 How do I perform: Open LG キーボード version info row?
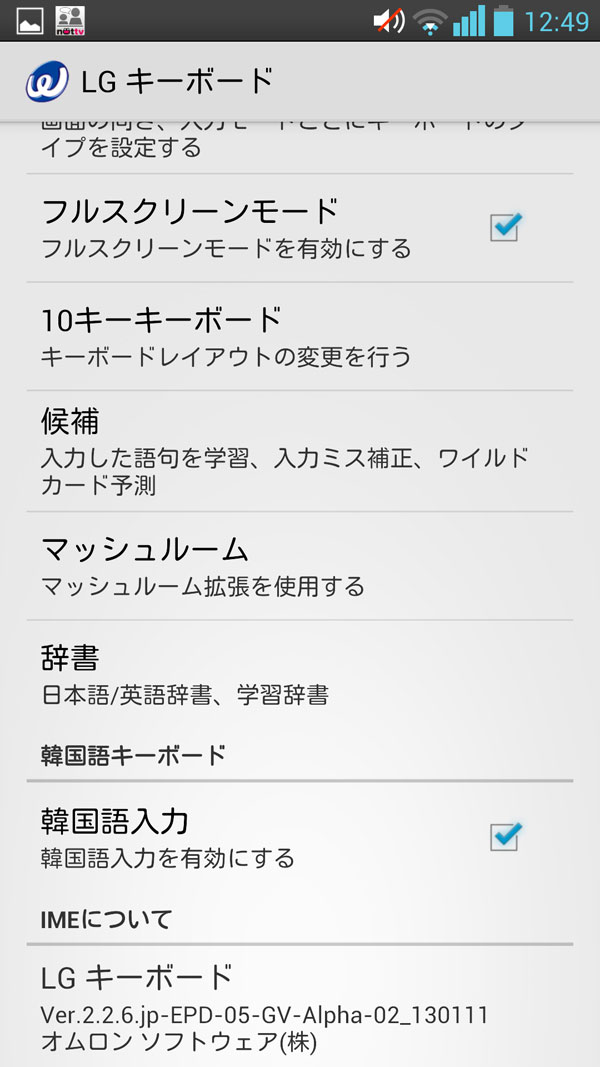[300, 1006]
